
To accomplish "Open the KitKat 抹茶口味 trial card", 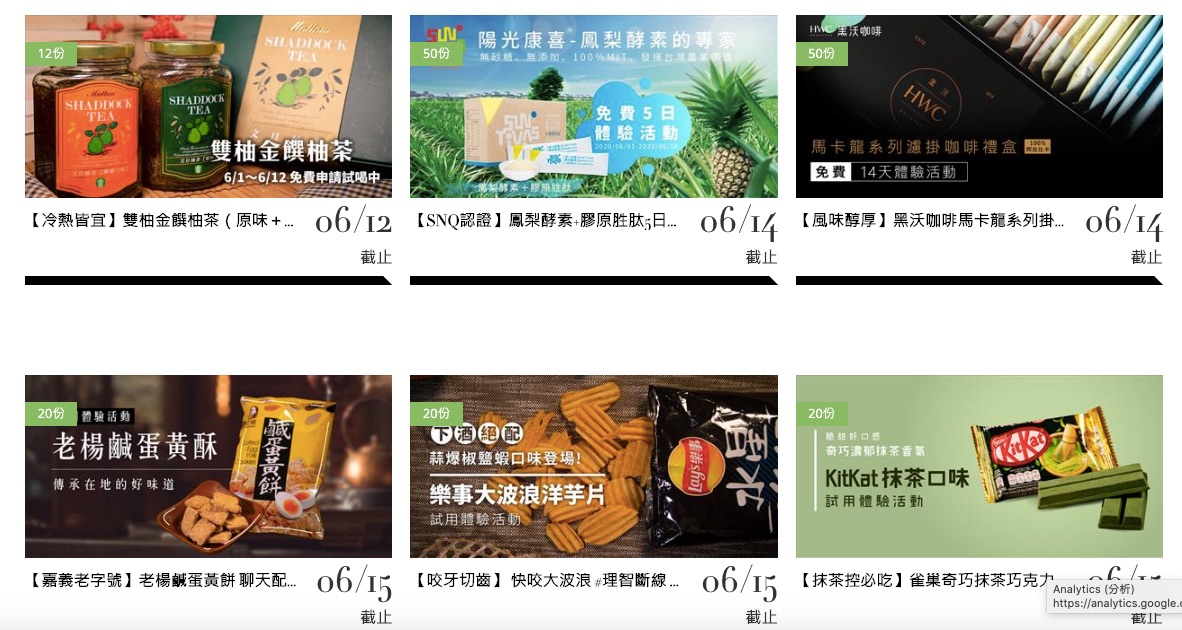I will click(x=979, y=466).
